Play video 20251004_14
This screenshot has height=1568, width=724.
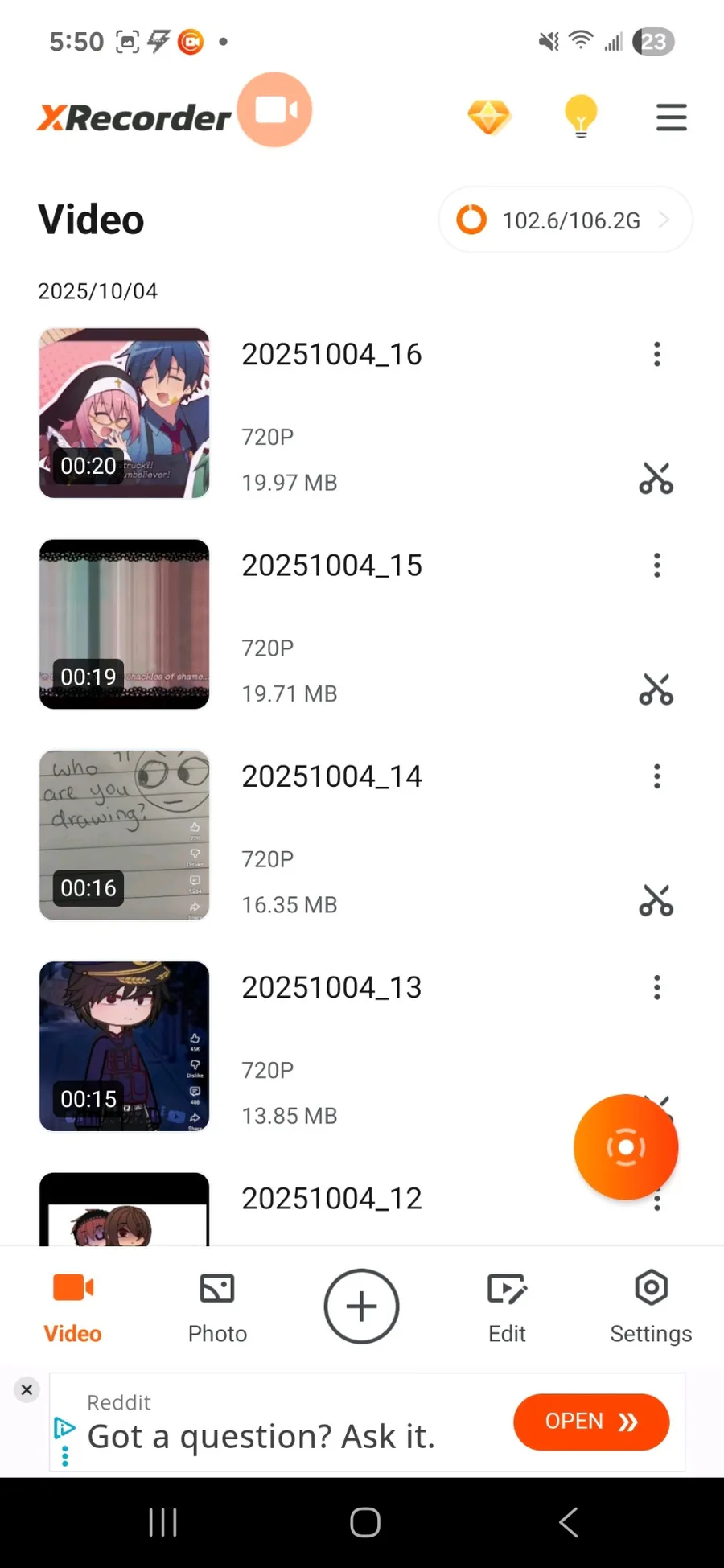[x=125, y=835]
